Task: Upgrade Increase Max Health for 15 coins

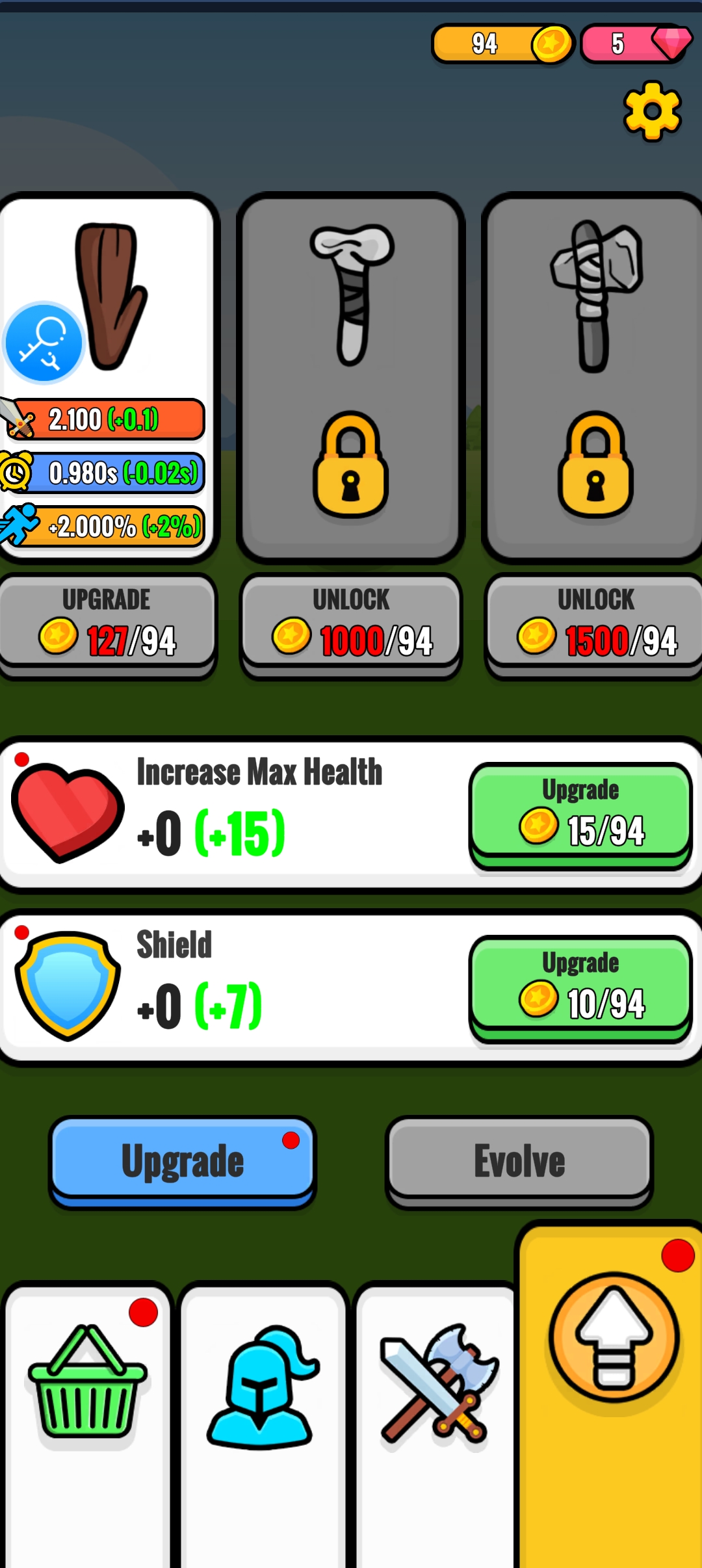Action: (580, 812)
